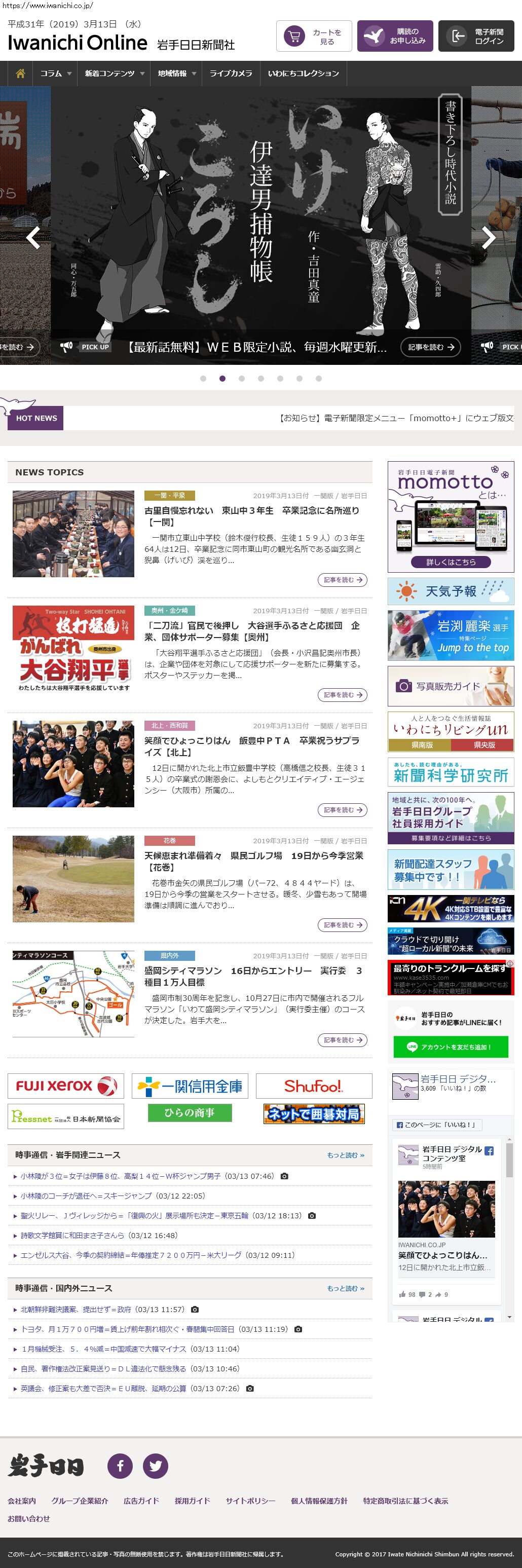The width and height of the screenshot is (522, 1568).
Task: Select いわにちコレクション in the menu
Action: 303,73
